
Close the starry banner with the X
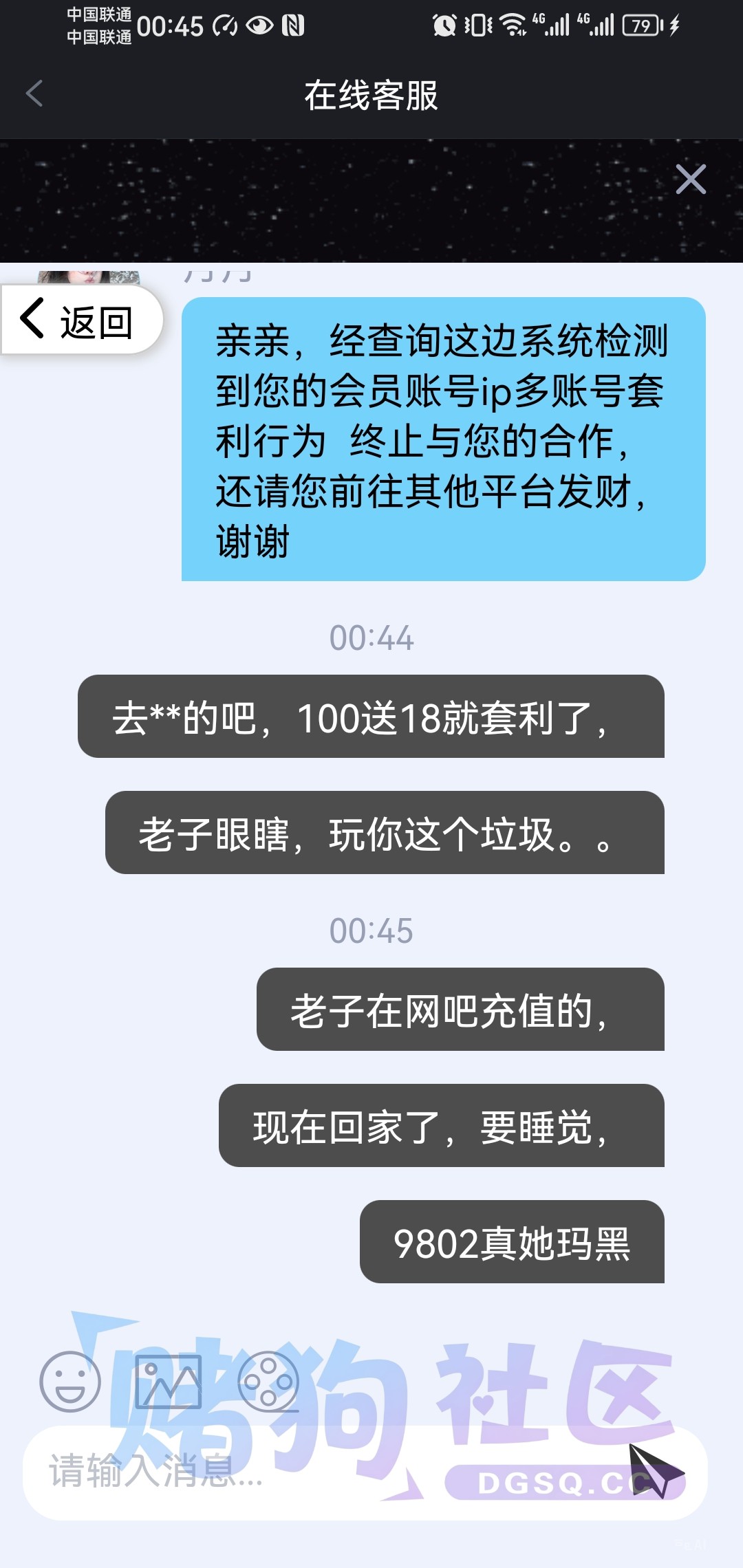coord(691,179)
